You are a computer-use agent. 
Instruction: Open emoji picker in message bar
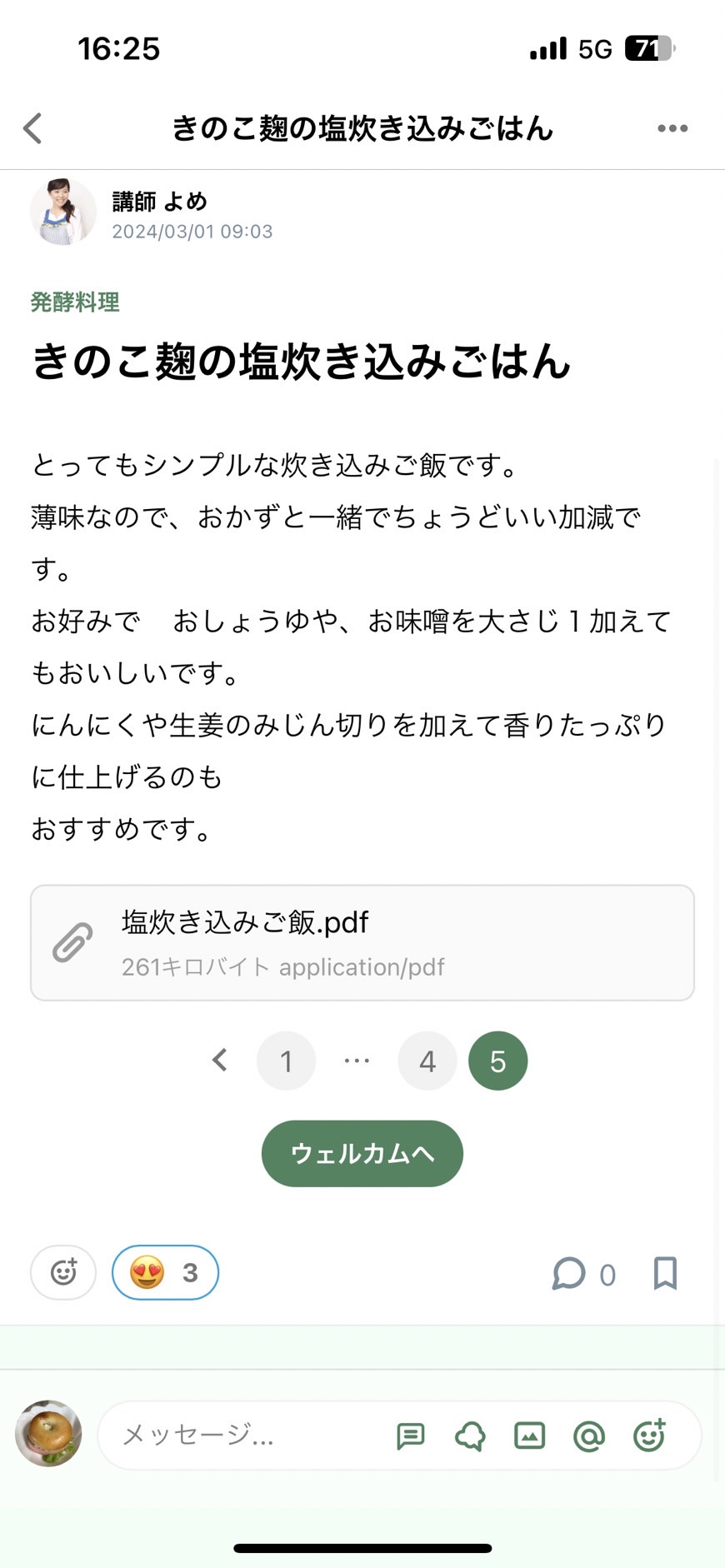649,1435
